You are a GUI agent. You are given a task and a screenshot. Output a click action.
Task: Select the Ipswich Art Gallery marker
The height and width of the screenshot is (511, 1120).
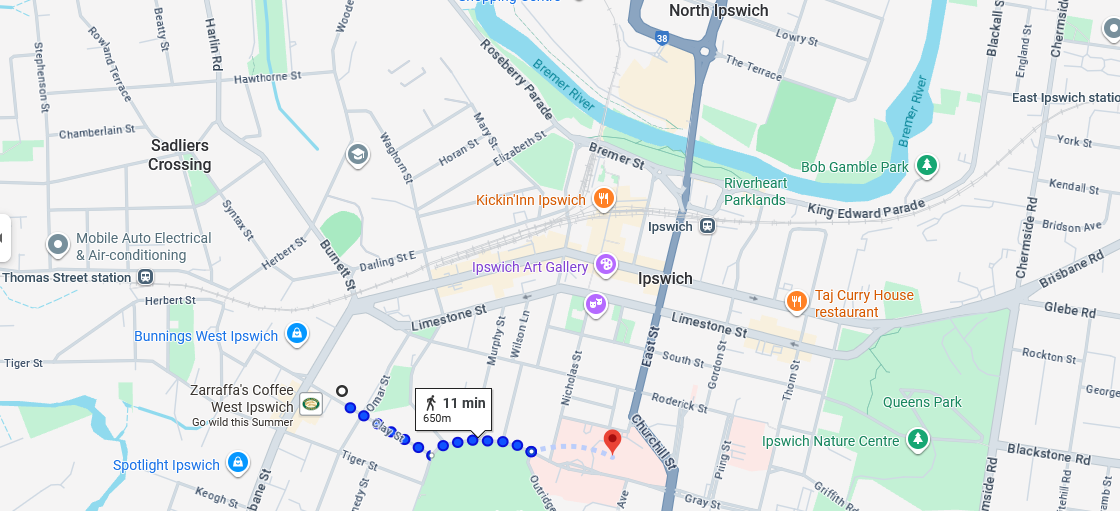[x=606, y=266]
